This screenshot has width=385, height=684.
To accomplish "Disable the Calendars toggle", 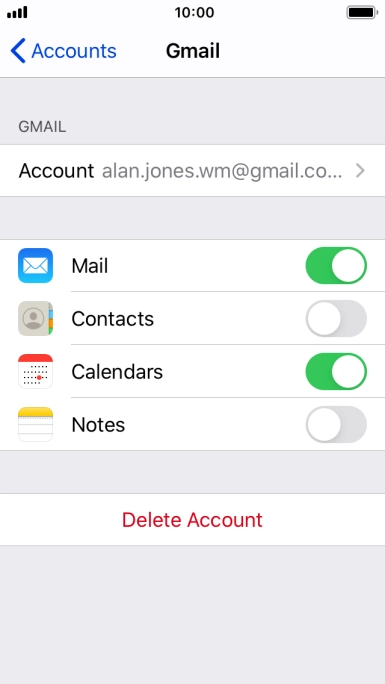I will 336,372.
